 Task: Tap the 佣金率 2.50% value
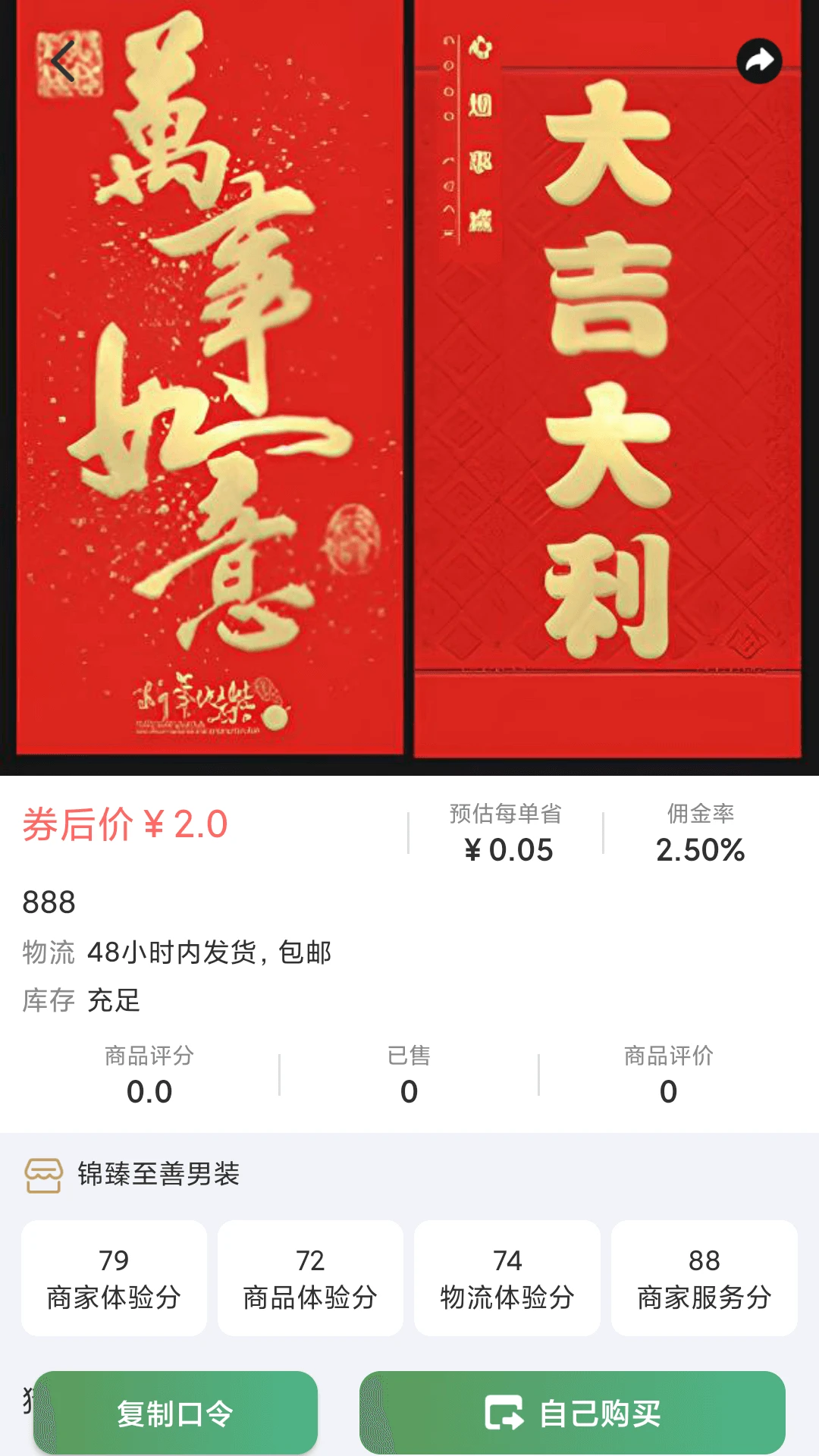click(x=699, y=851)
